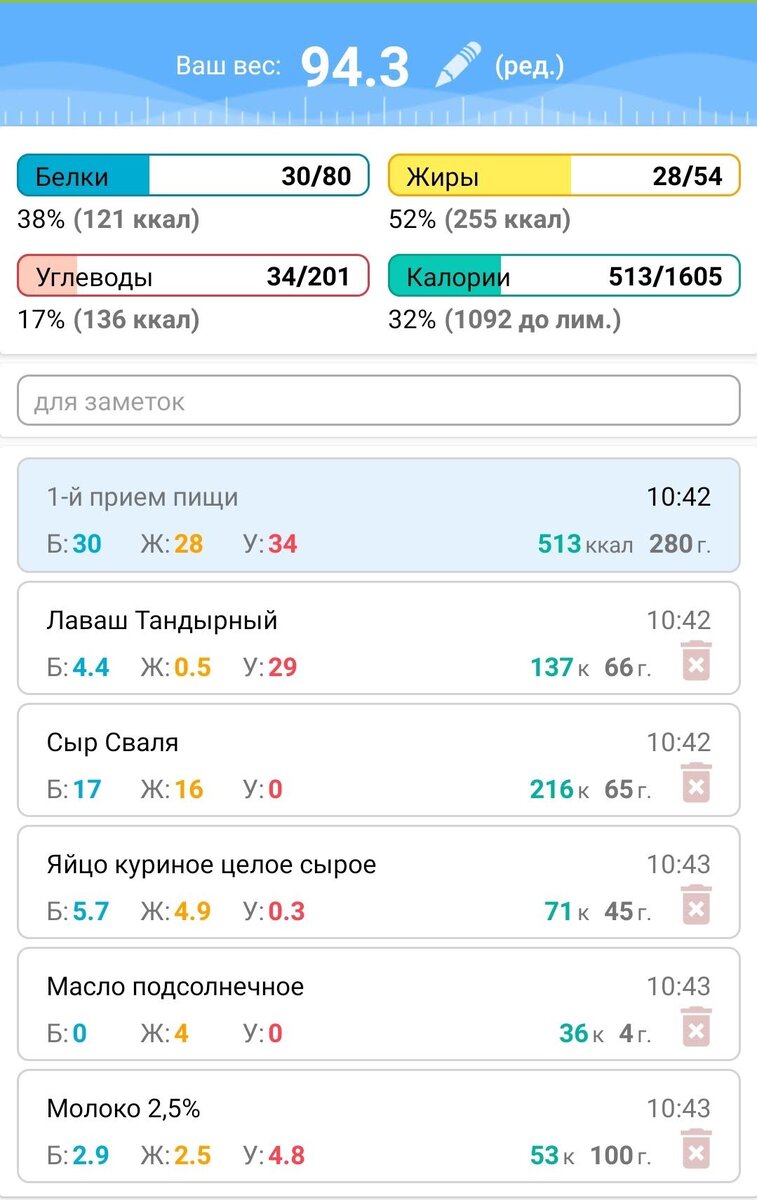The width and height of the screenshot is (757, 1200).
Task: Click the Жиры progress bar
Action: [x=565, y=176]
